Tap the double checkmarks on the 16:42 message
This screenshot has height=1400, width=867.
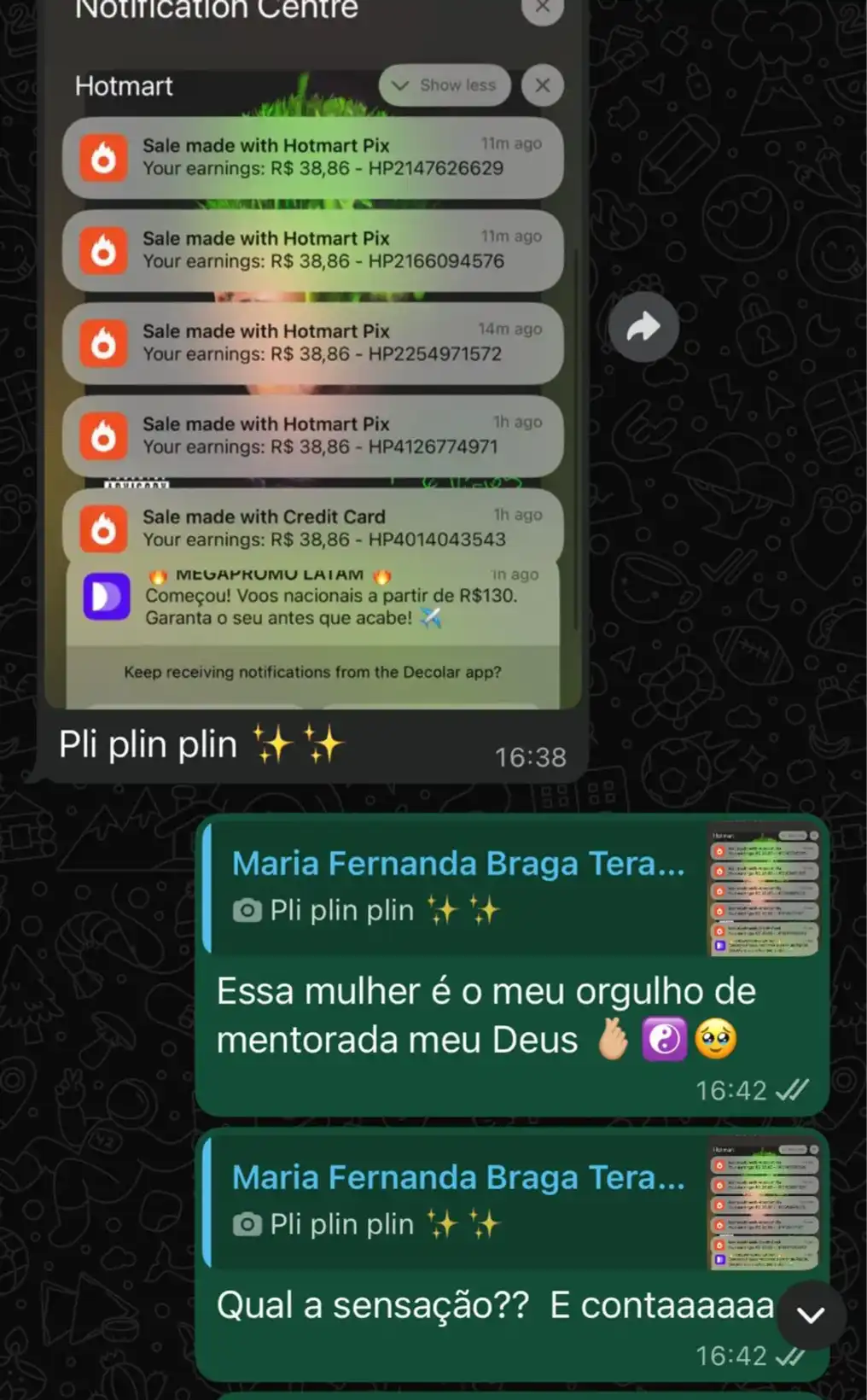tap(793, 1089)
